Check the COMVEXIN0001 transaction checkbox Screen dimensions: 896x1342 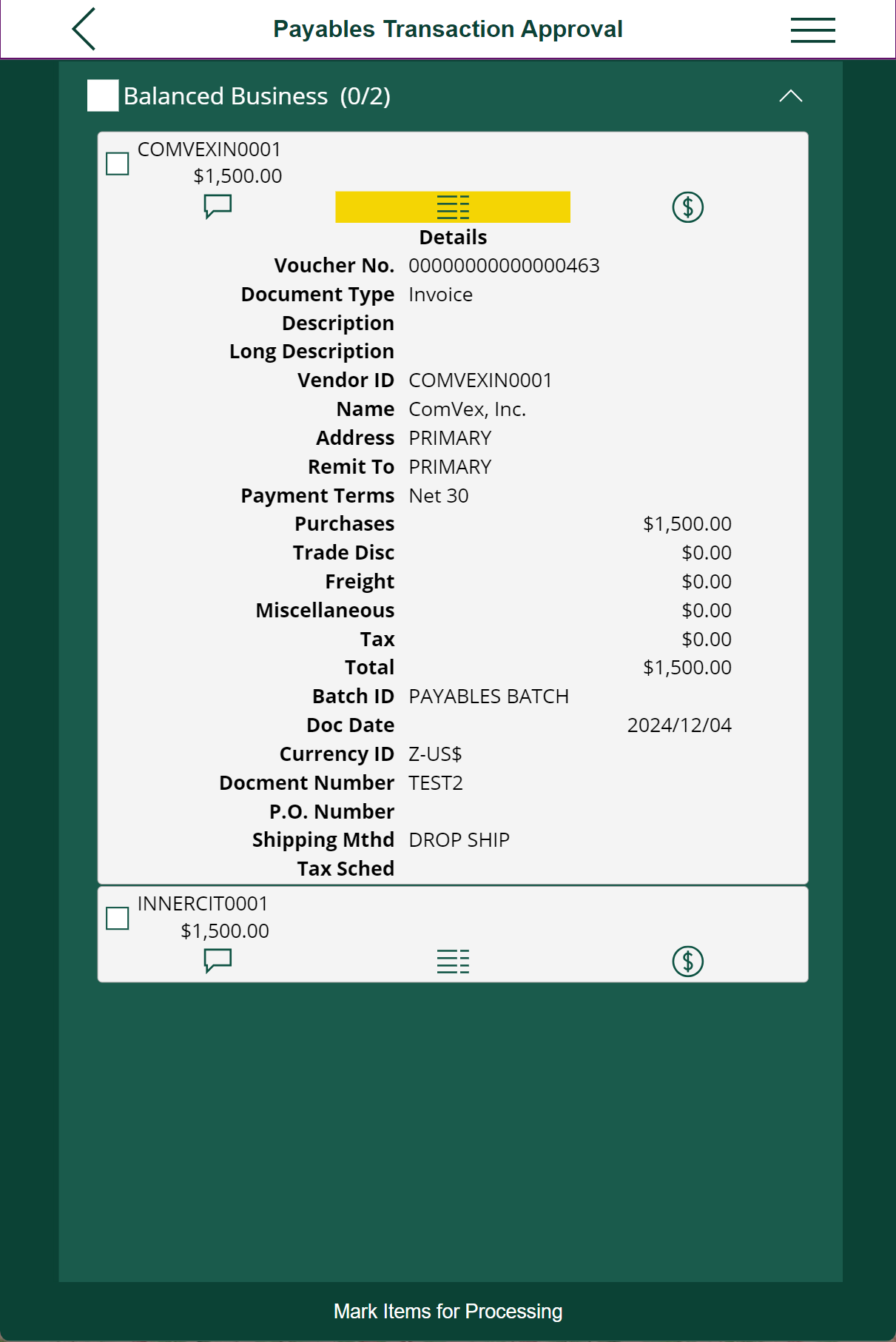(118, 164)
